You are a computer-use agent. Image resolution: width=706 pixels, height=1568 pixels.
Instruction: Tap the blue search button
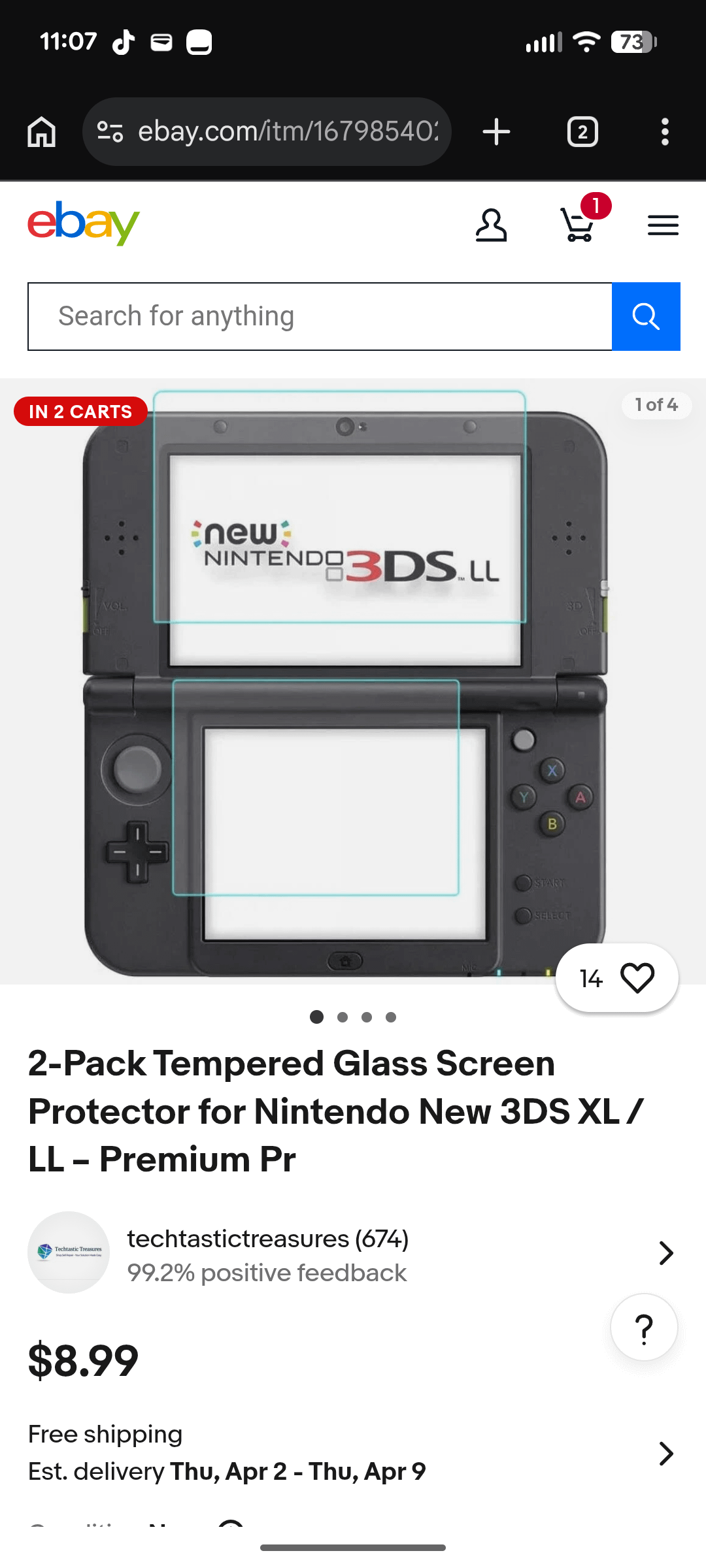(x=646, y=317)
